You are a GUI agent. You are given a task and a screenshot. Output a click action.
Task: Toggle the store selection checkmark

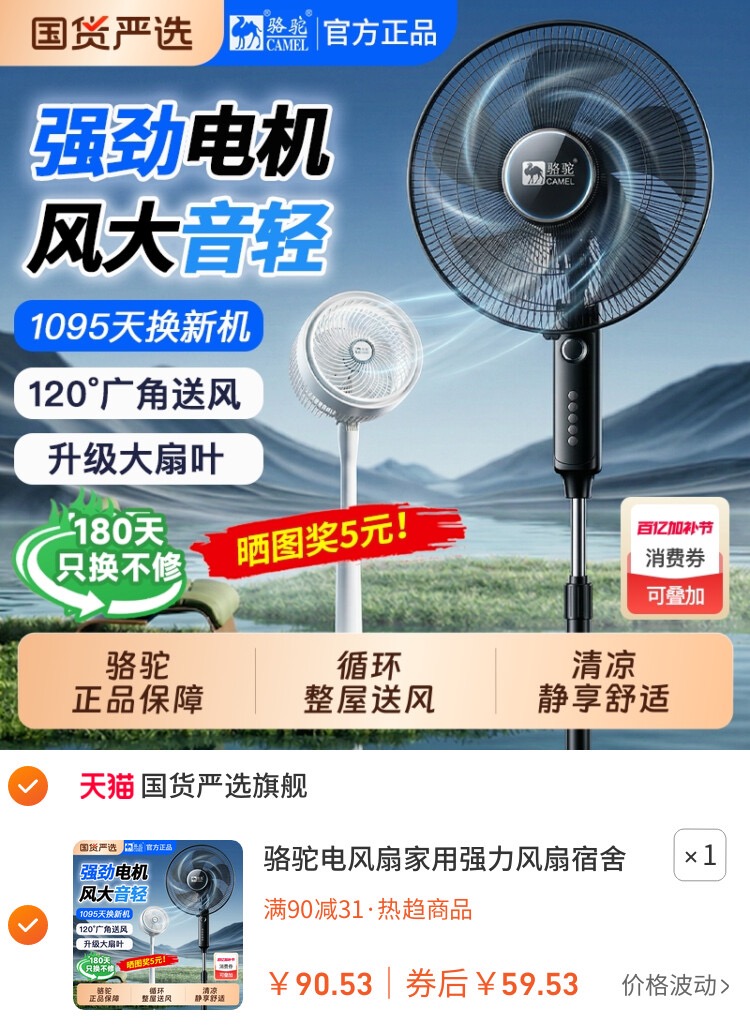[x=27, y=786]
